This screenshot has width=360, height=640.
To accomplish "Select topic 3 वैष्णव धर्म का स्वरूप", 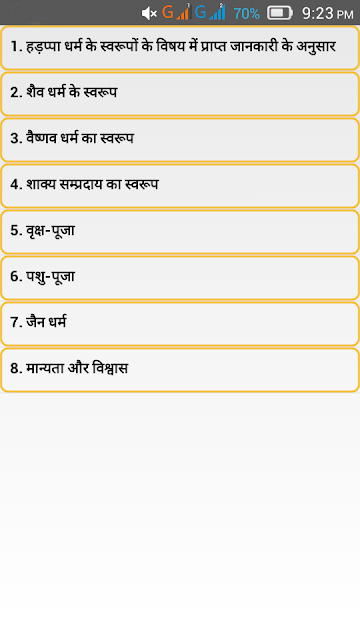I will point(180,140).
